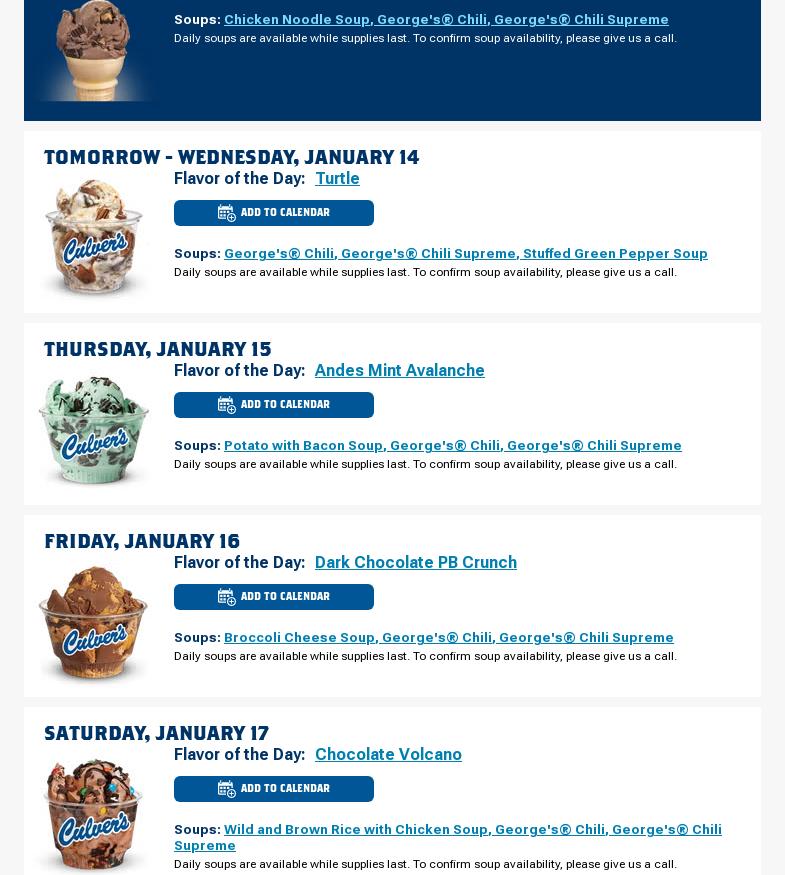This screenshot has height=875, width=785.
Task: Open the Turtle flavor details
Action: [x=337, y=178]
